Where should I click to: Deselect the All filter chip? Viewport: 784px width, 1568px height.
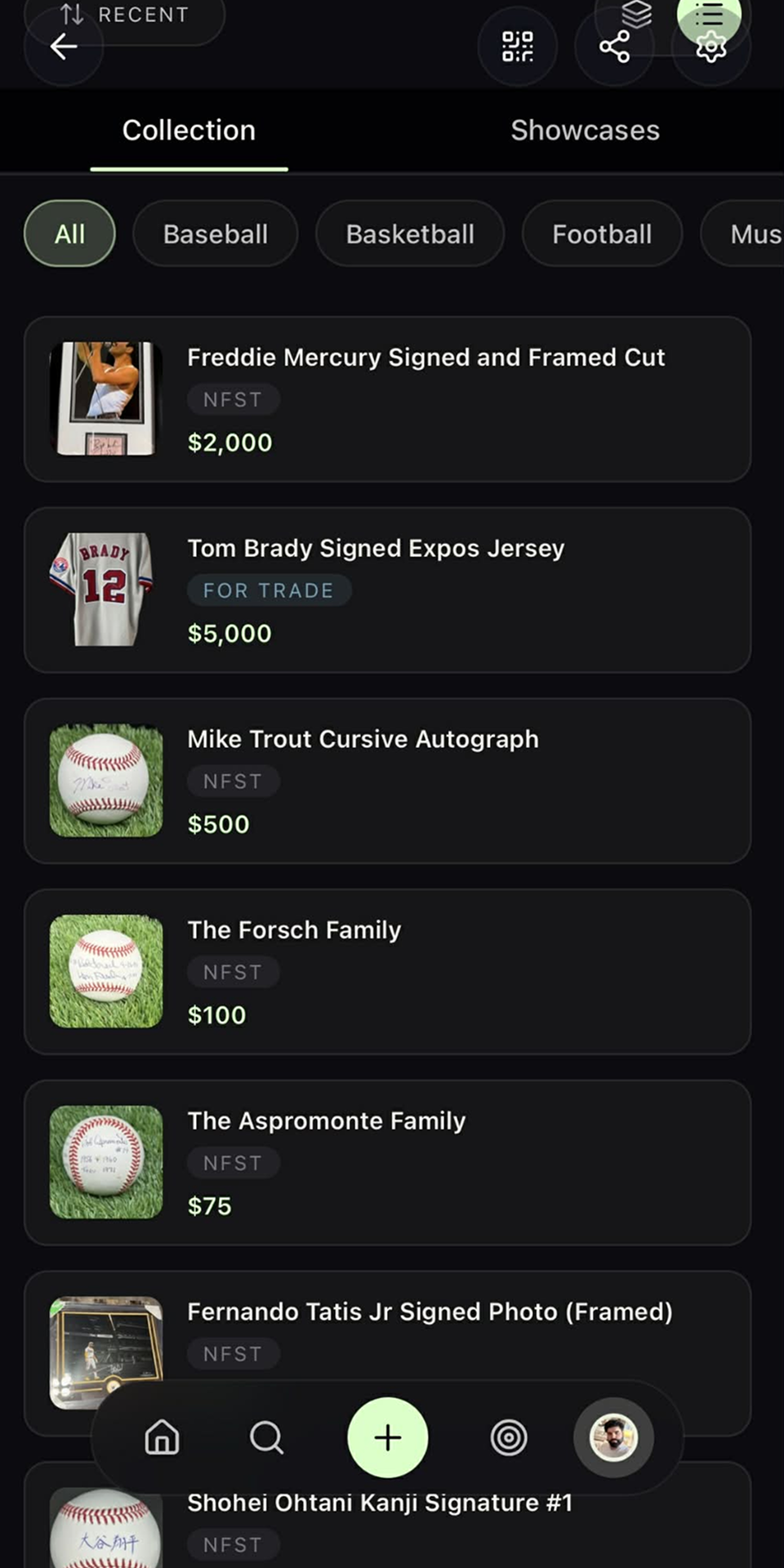point(69,234)
